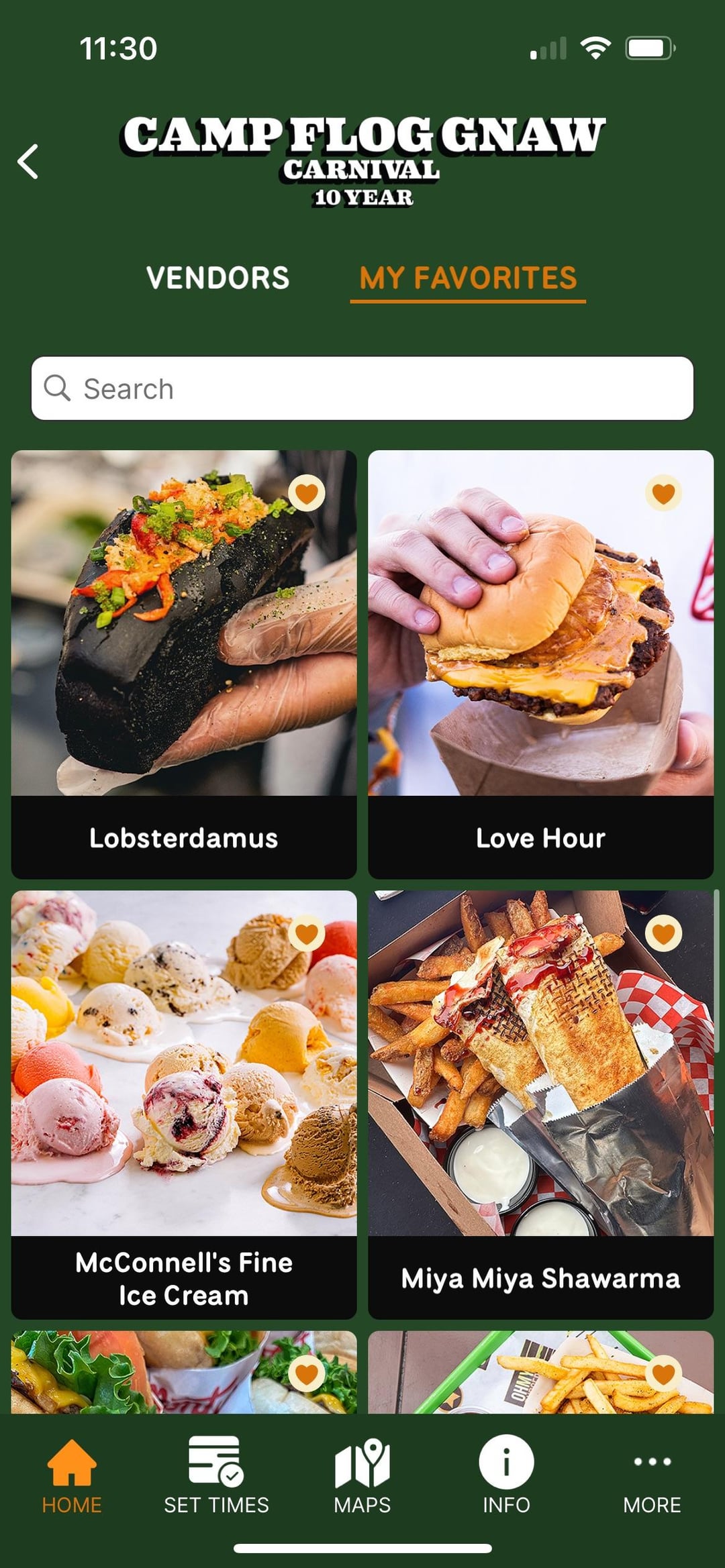
Task: Tap the vendor search field
Action: 362,388
